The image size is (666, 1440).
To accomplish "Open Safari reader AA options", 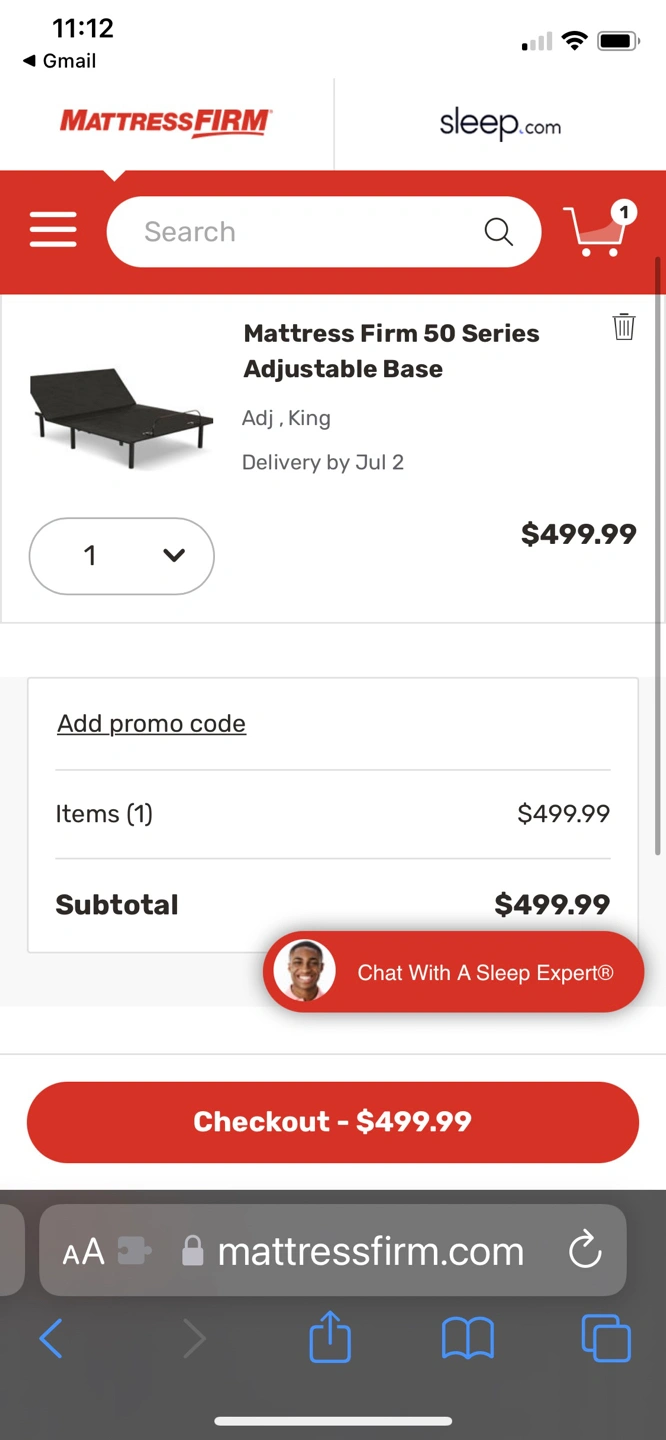I will click(x=83, y=1252).
